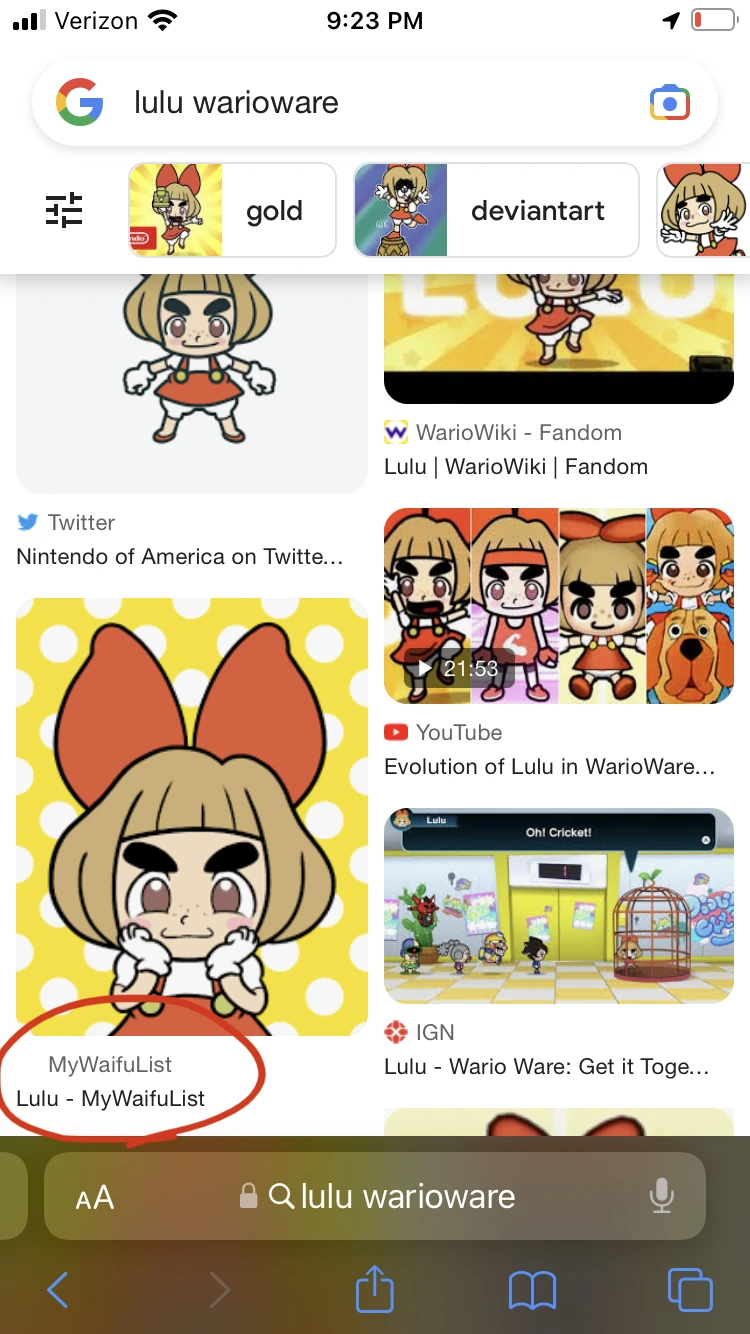Open the image search filters

pos(65,210)
